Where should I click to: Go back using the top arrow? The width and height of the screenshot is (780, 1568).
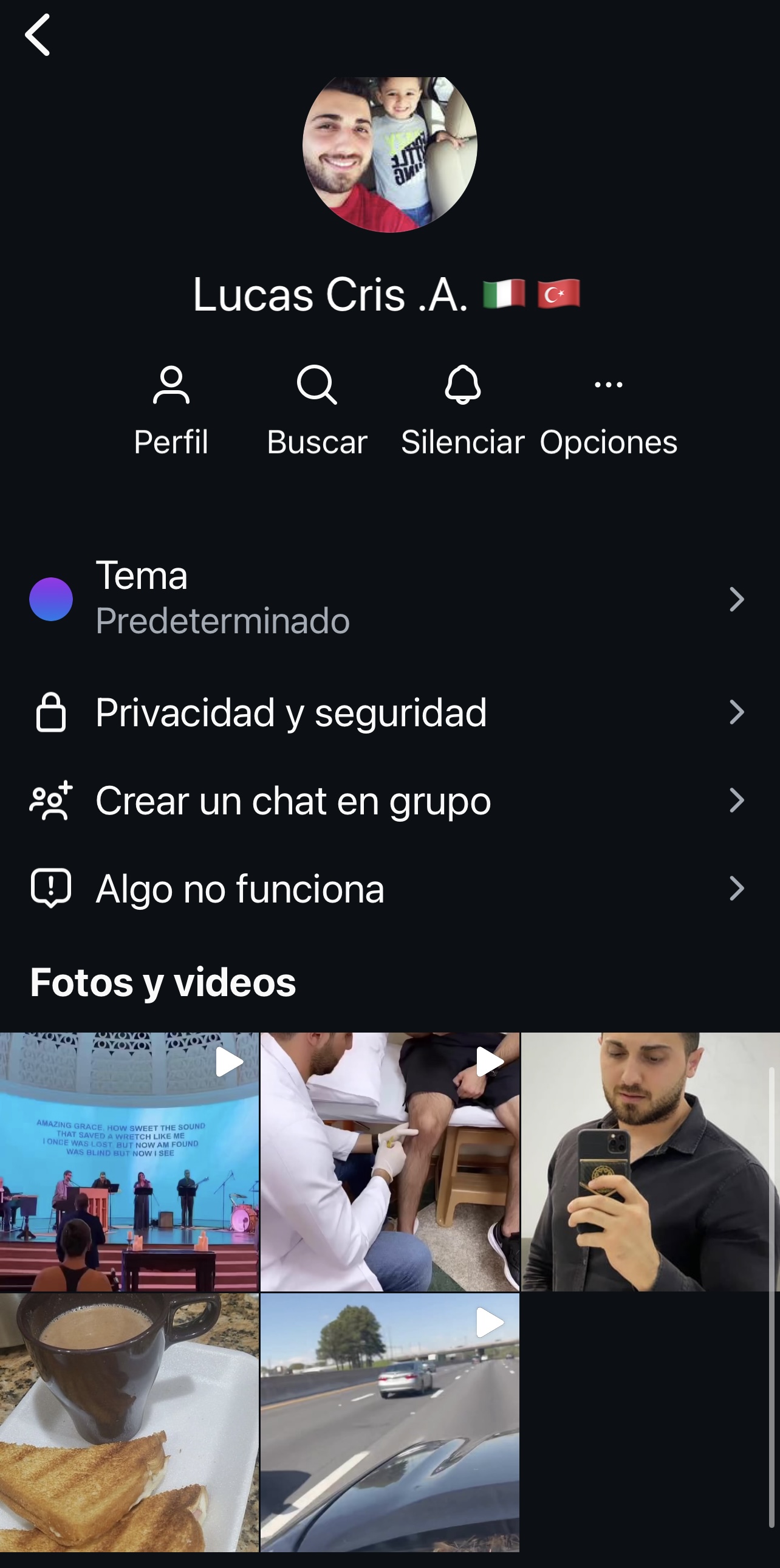tap(38, 35)
